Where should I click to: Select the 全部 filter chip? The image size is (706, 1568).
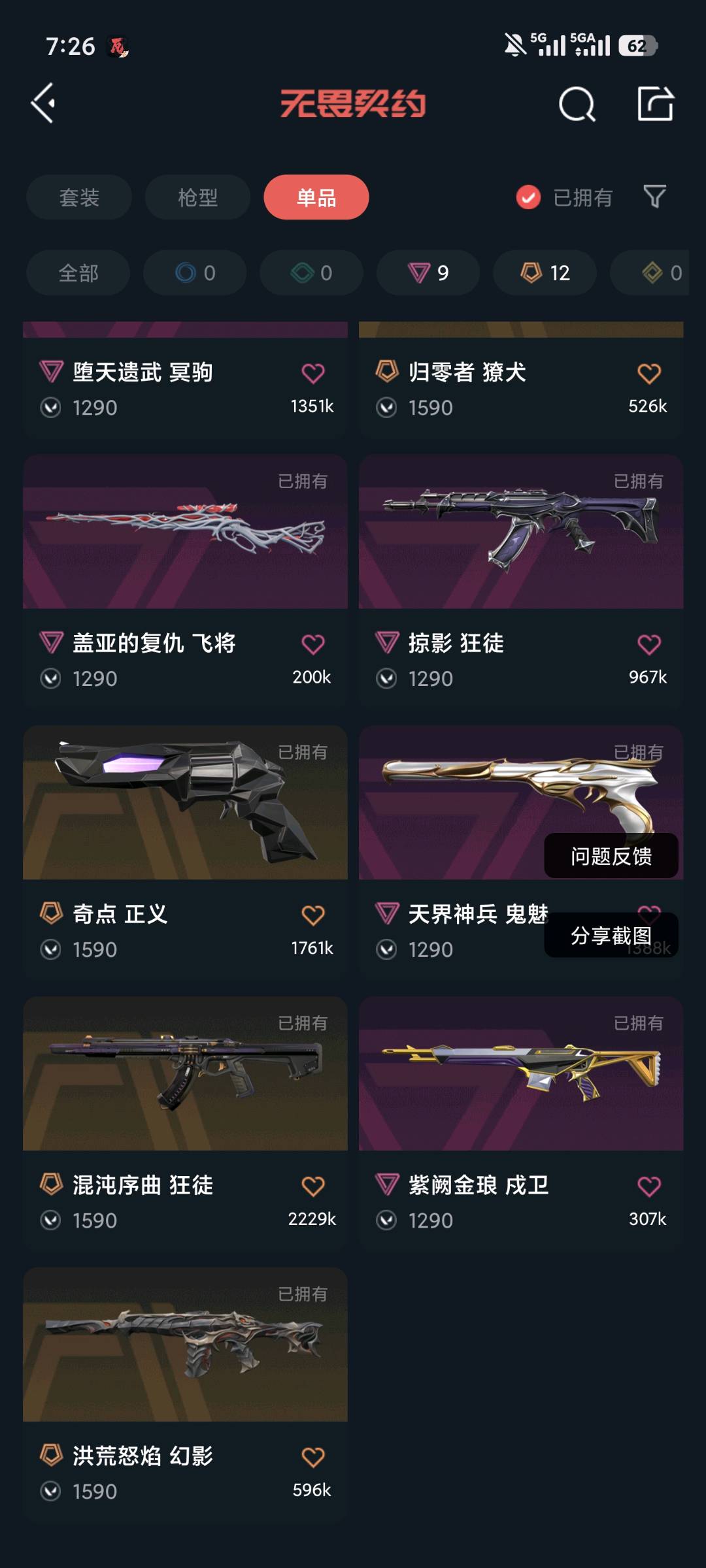[78, 272]
